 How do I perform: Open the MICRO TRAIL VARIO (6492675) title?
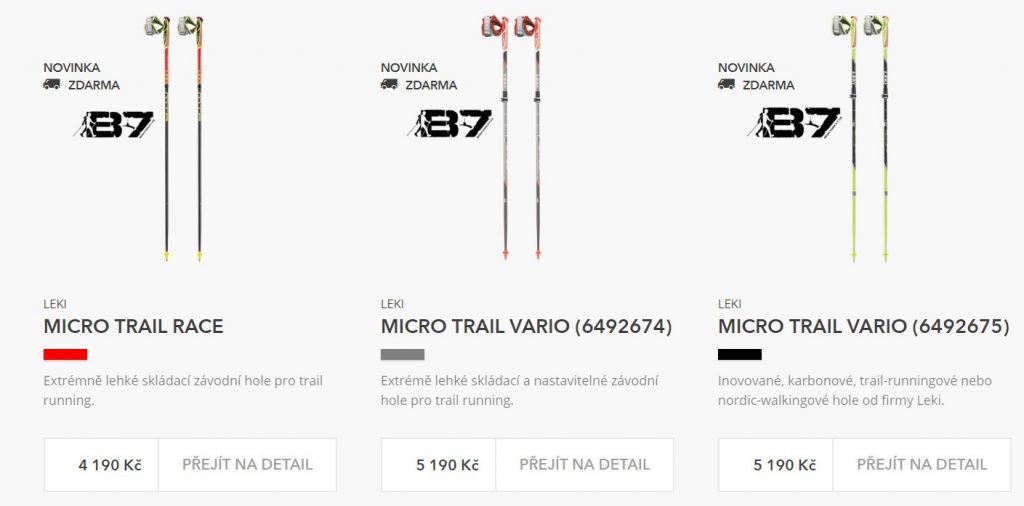(x=863, y=327)
